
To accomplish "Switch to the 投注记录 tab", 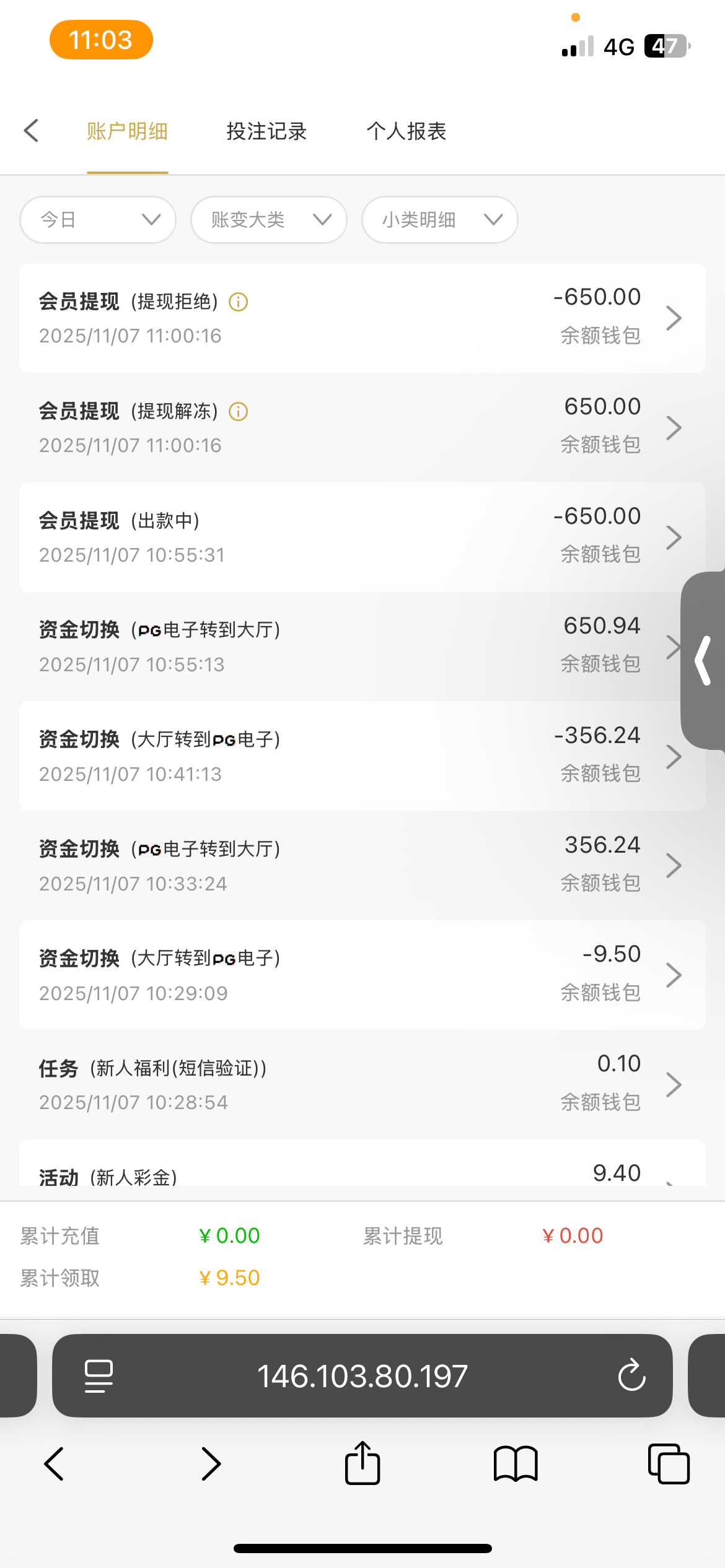I will tap(266, 131).
